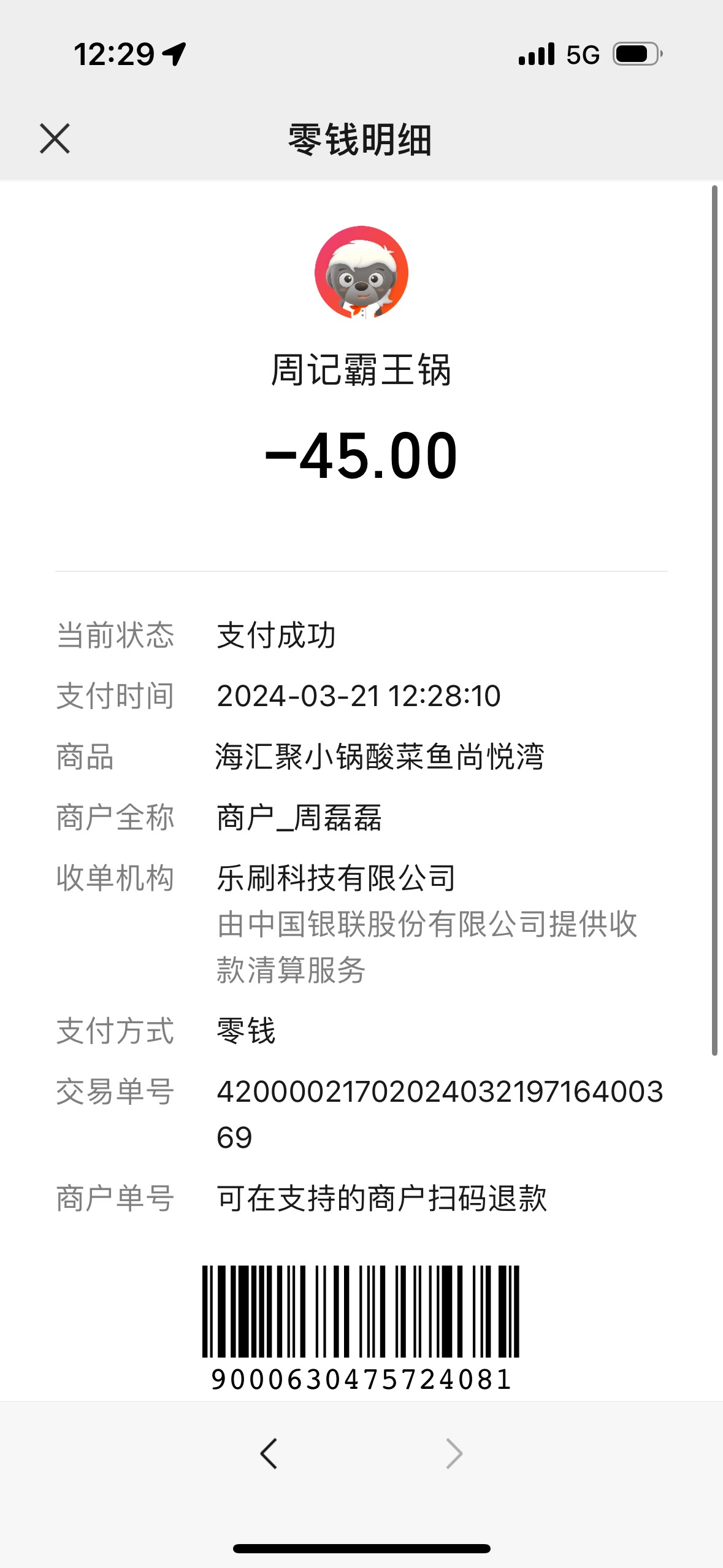Close the 零钱明细 page
Viewport: 723px width, 1568px height.
pyautogui.click(x=55, y=139)
